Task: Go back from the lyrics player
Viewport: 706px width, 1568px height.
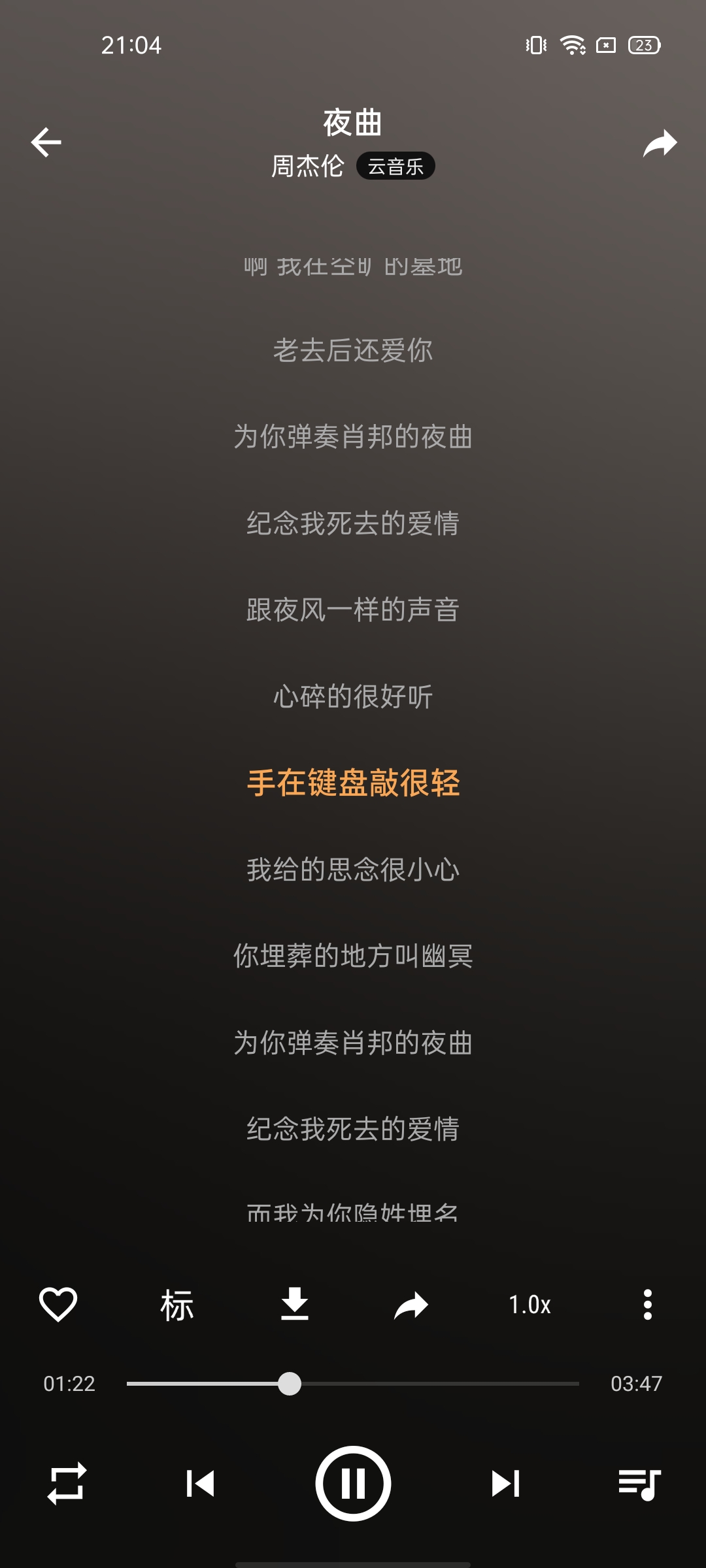Action: pyautogui.click(x=46, y=142)
